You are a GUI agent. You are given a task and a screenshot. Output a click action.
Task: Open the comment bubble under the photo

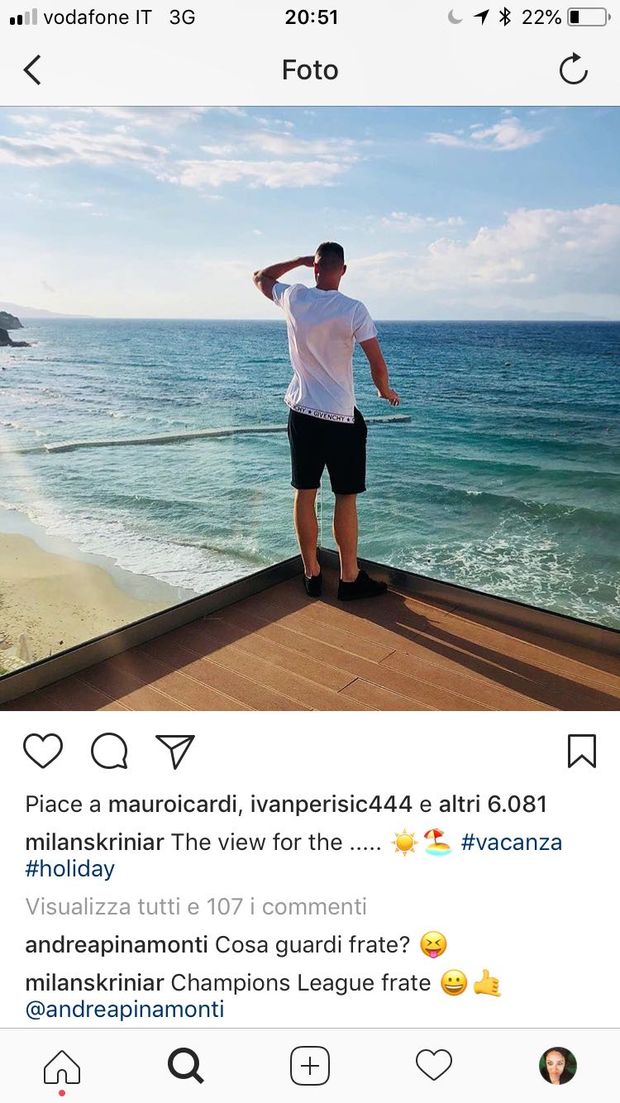coord(109,751)
